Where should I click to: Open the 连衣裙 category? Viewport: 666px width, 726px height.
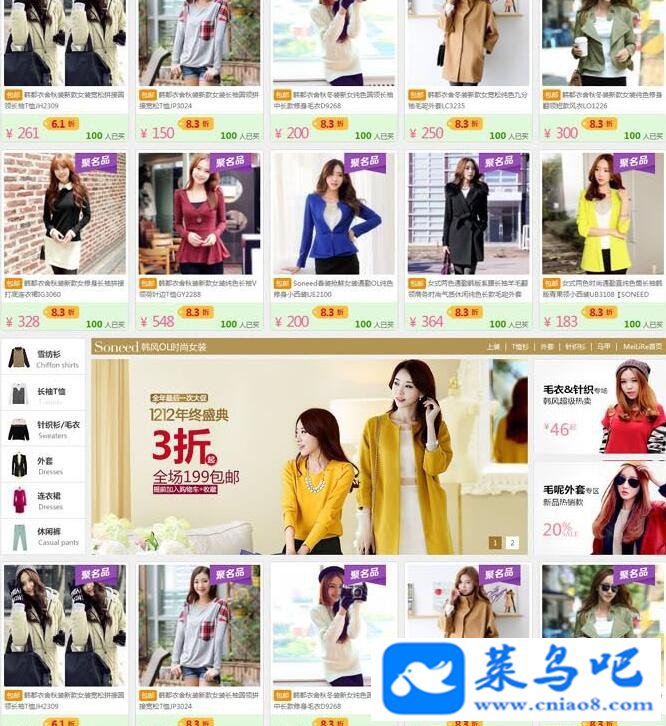tap(44, 500)
